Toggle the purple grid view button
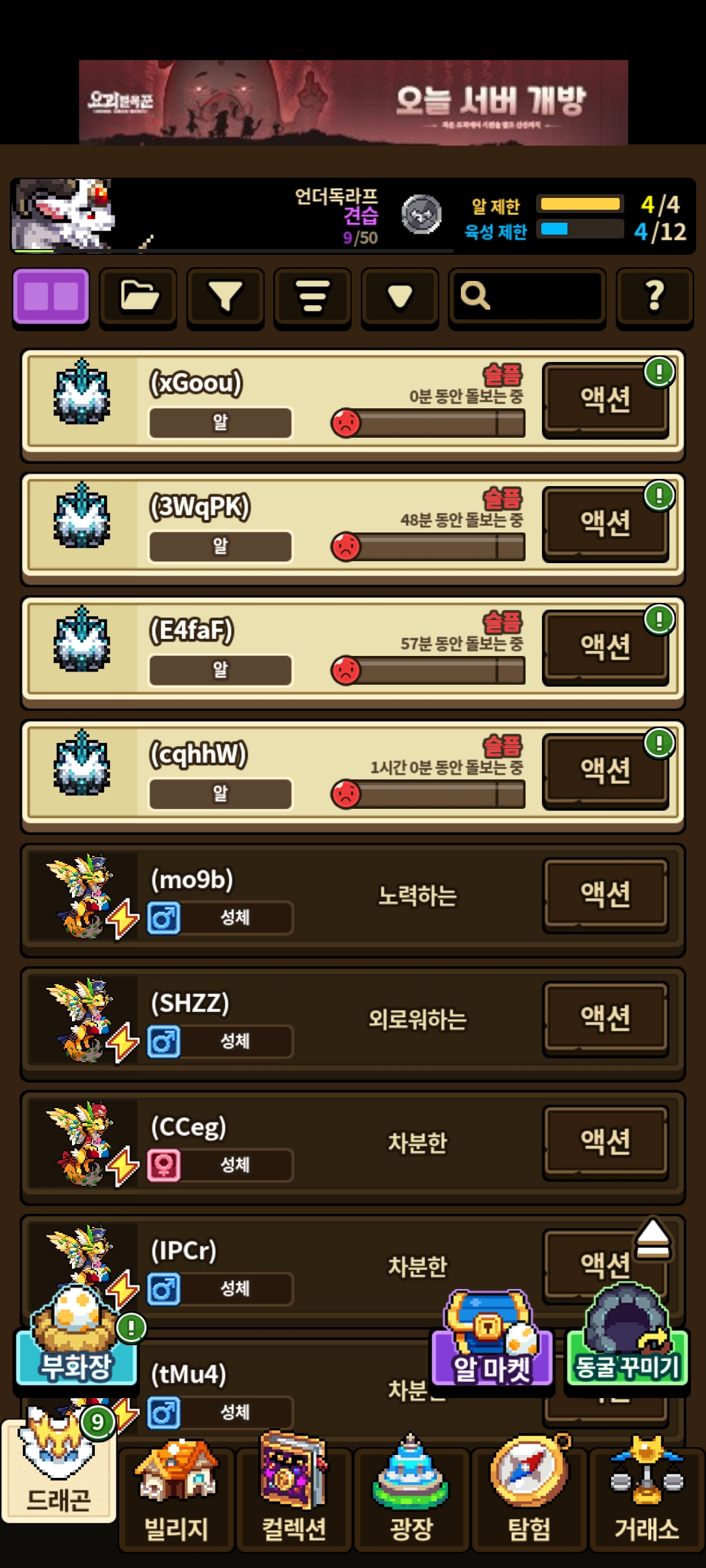 51,296
